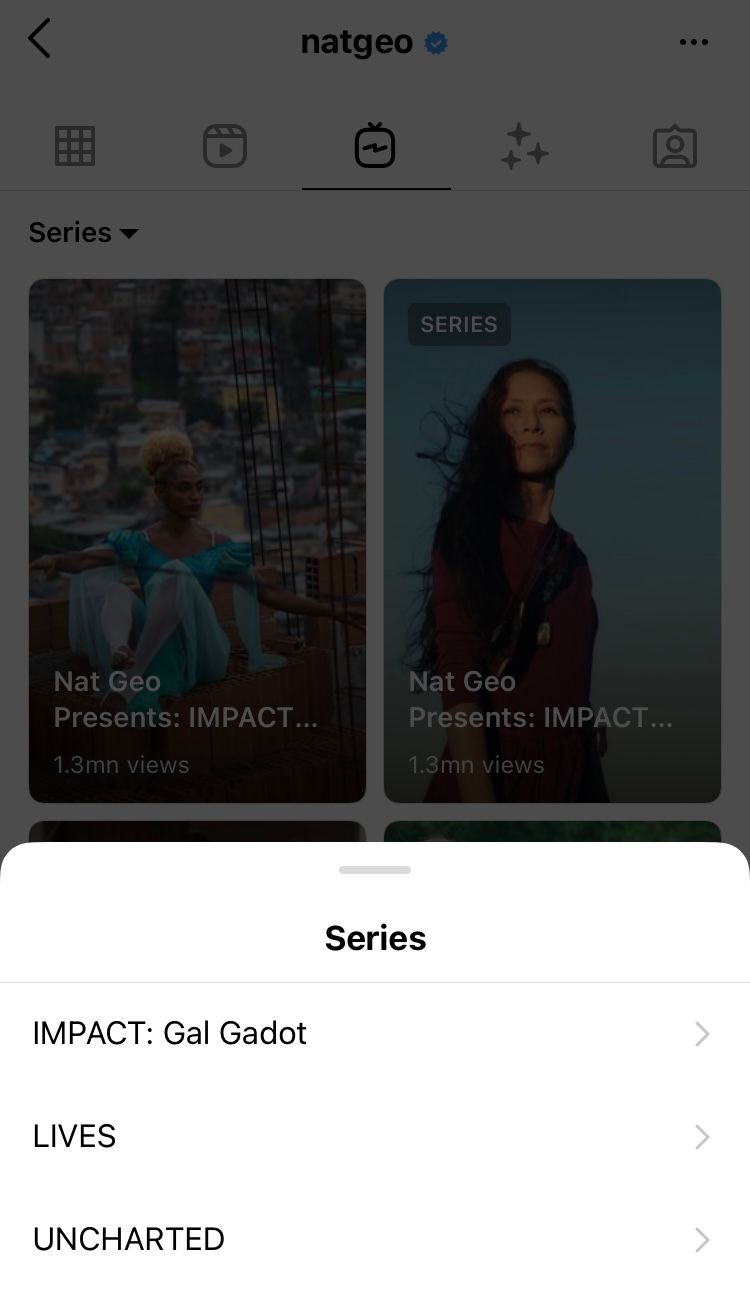Go back from natgeo profile

(x=39, y=40)
